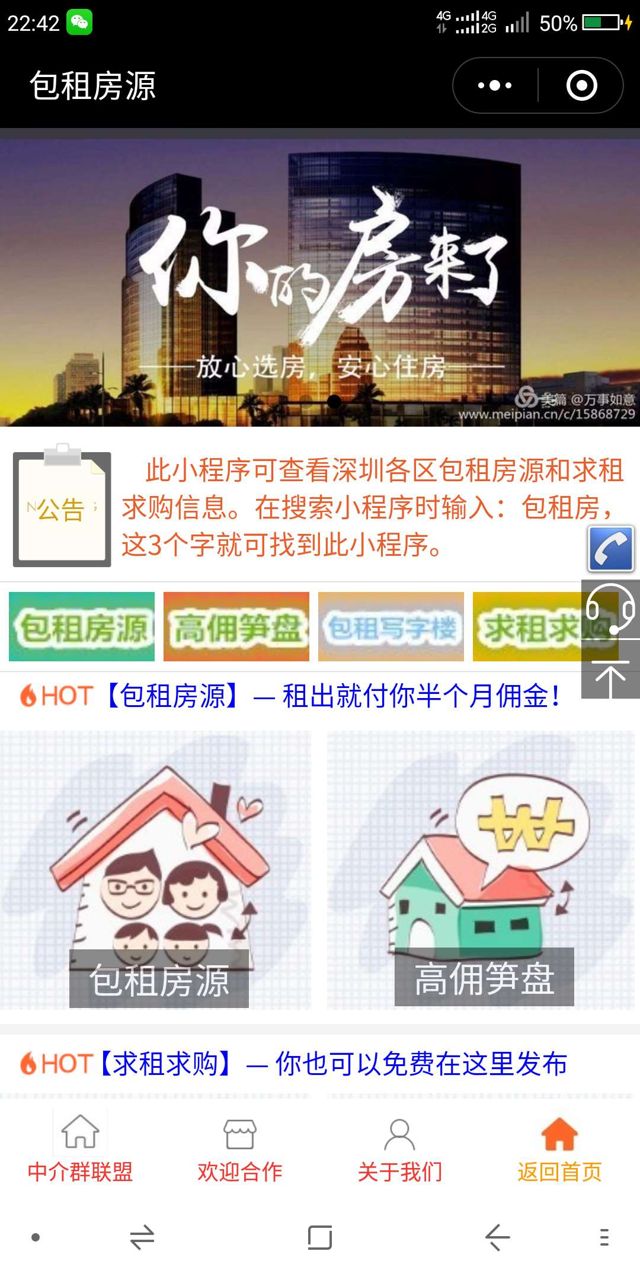Switch to the 中介群联盟 tab
640x1280 pixels.
pos(80,1150)
